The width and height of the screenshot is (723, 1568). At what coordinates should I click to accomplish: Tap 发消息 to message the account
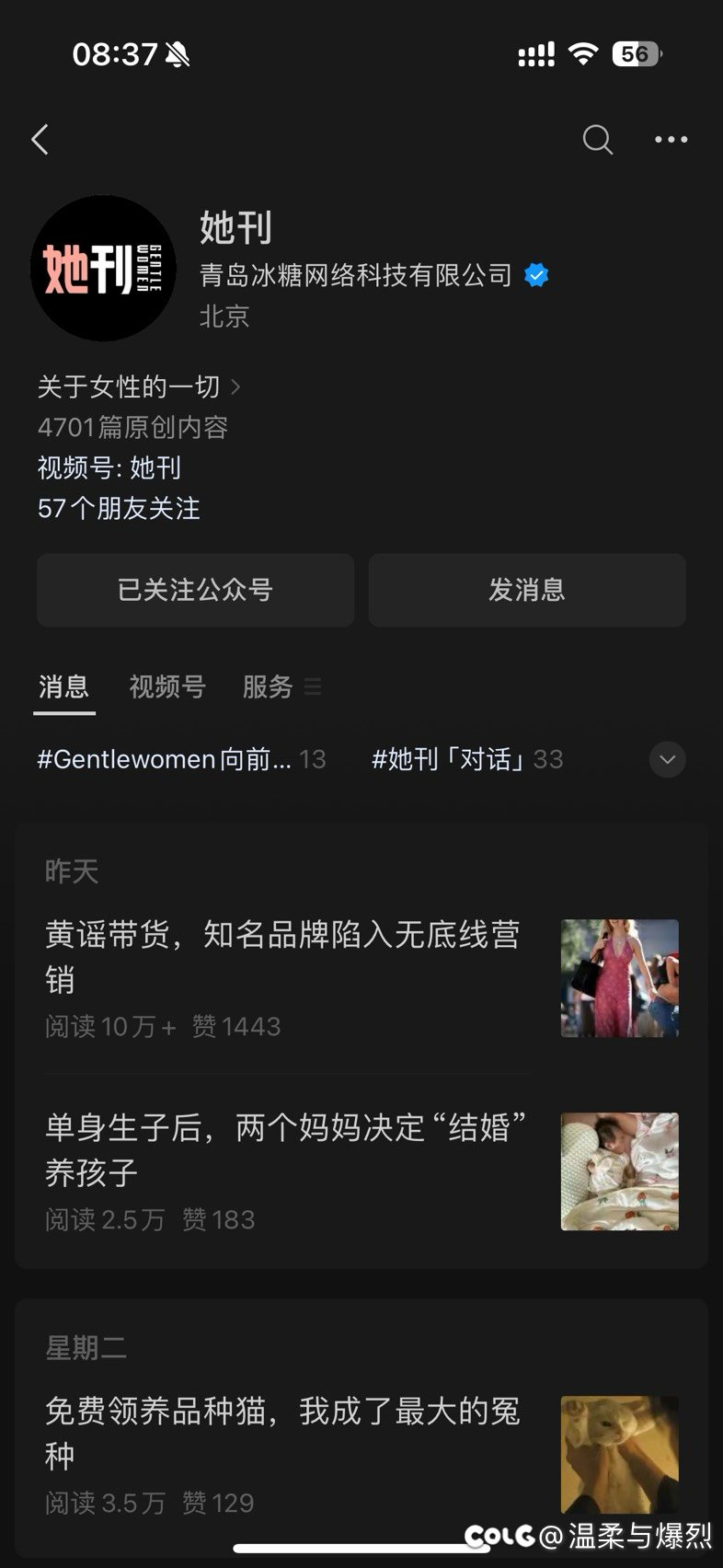tap(527, 590)
